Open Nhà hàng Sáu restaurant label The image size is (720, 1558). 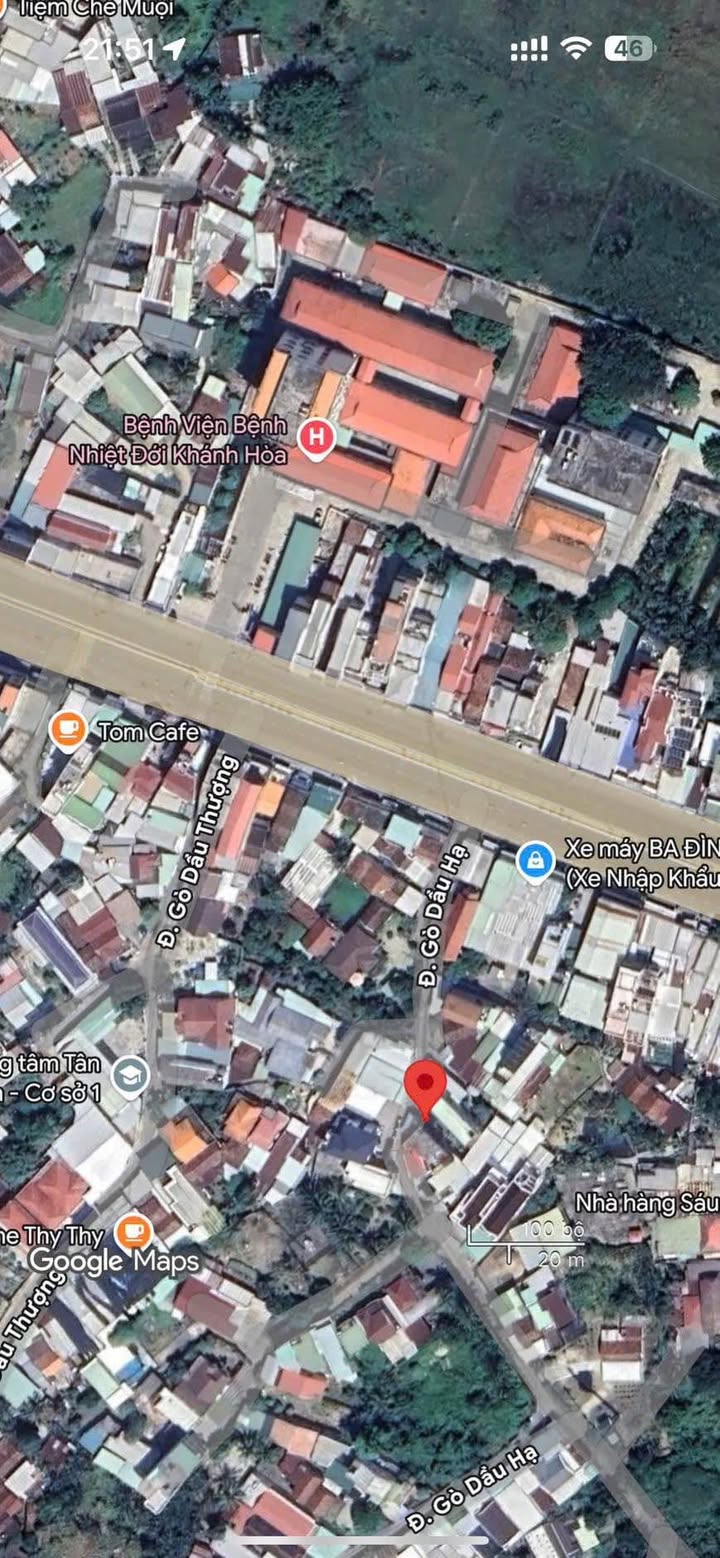(x=645, y=1201)
